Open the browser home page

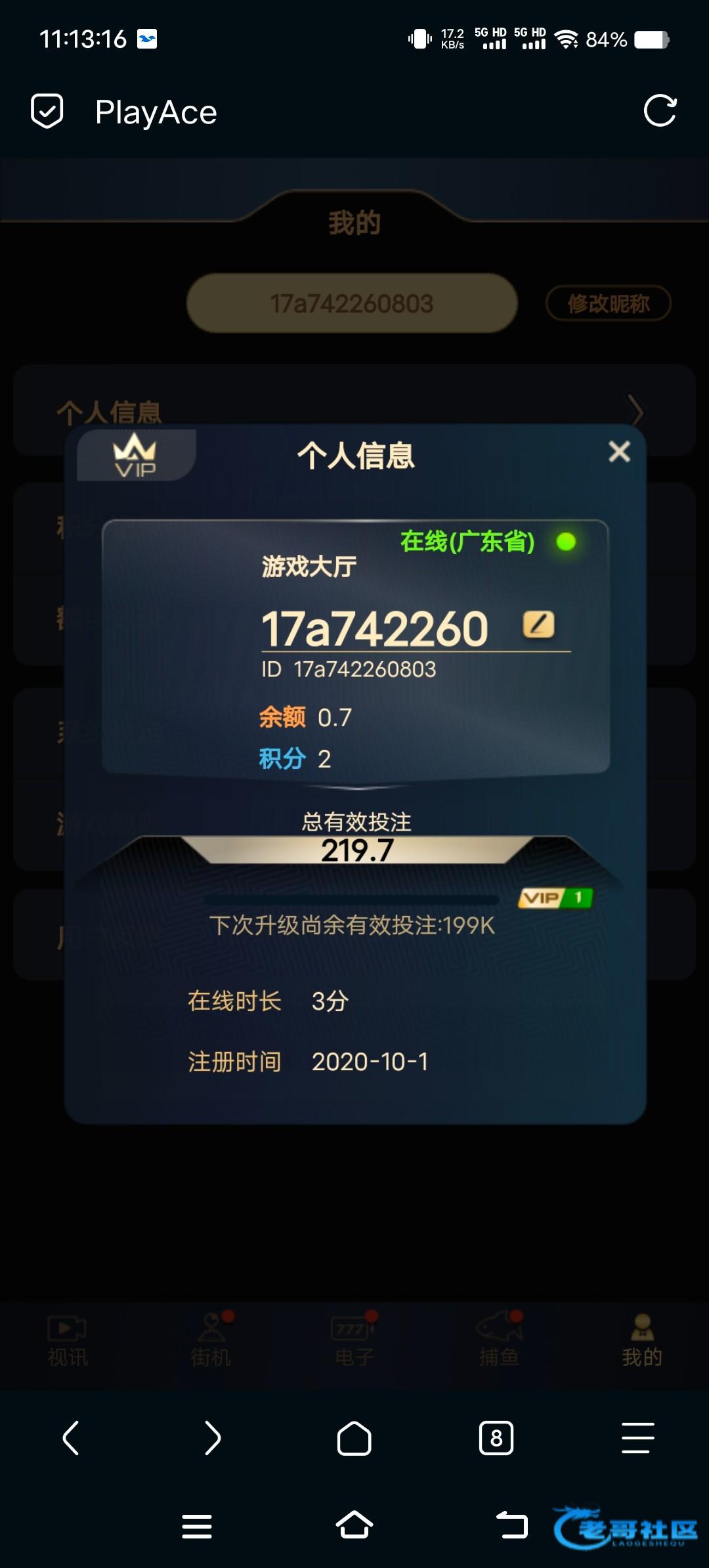[x=354, y=1438]
